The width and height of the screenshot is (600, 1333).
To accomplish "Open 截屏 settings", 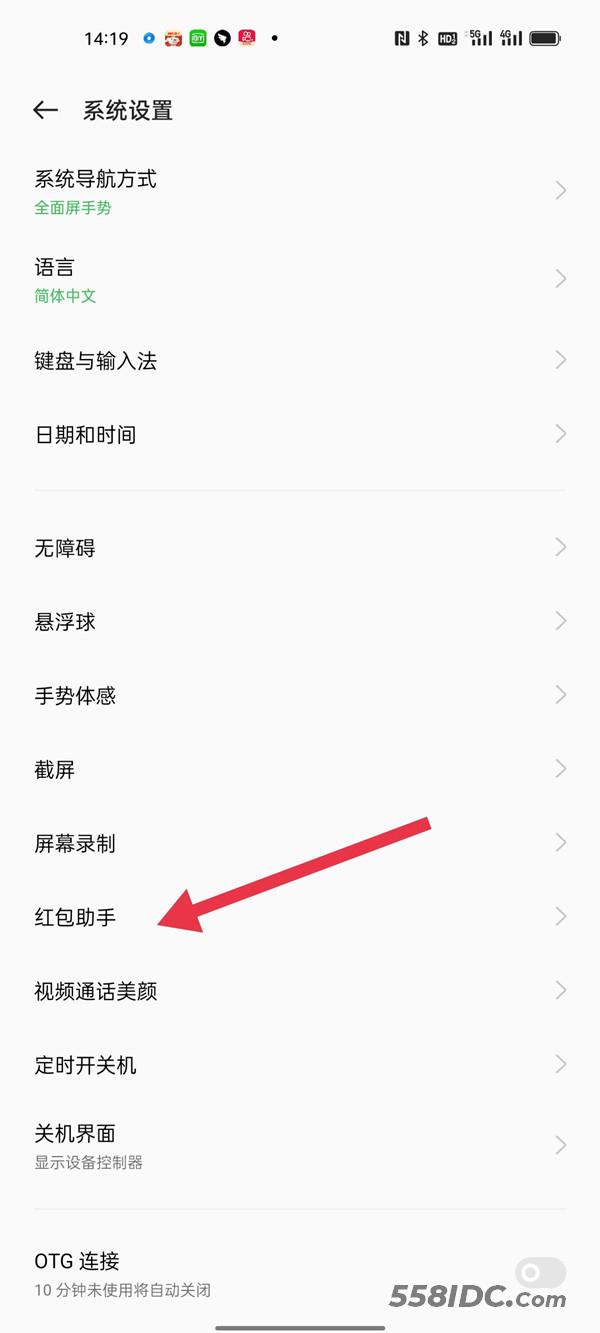I will click(300, 770).
